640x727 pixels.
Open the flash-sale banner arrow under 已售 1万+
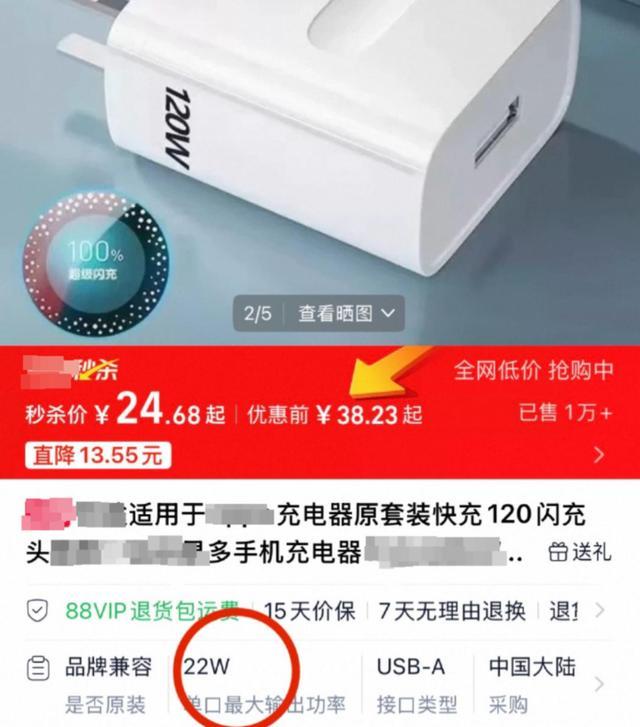tap(599, 455)
